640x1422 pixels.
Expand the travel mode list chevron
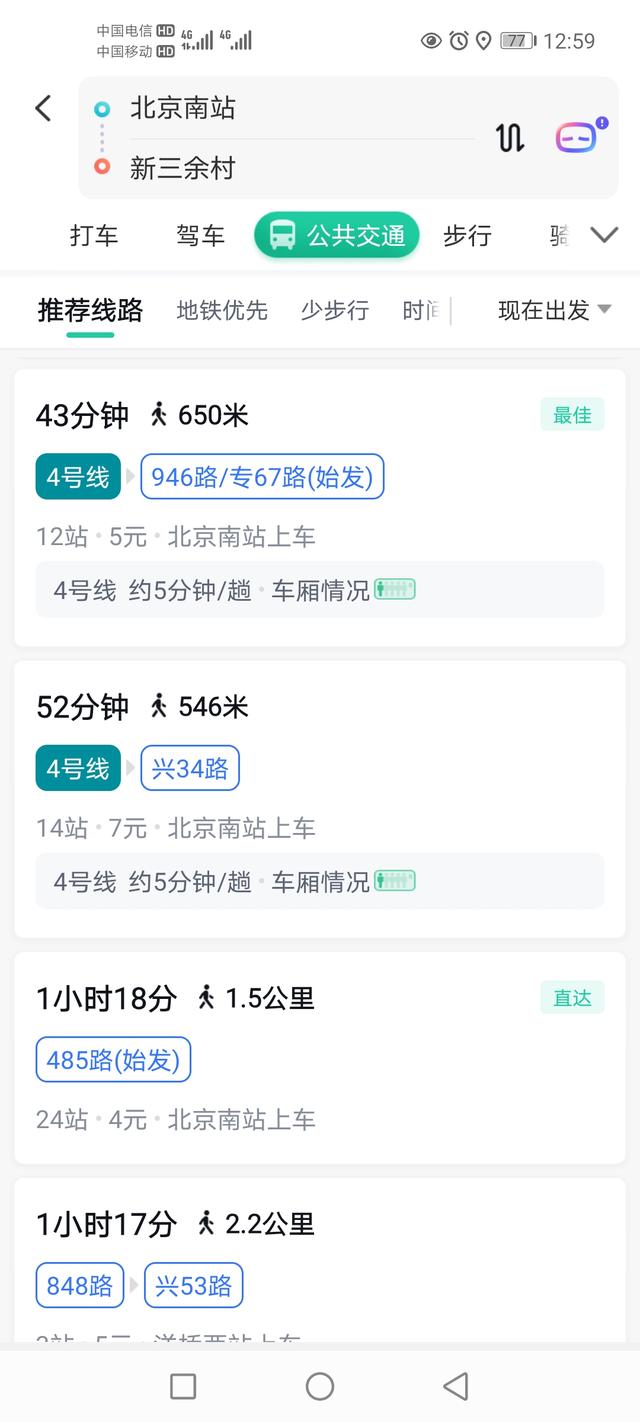(604, 236)
